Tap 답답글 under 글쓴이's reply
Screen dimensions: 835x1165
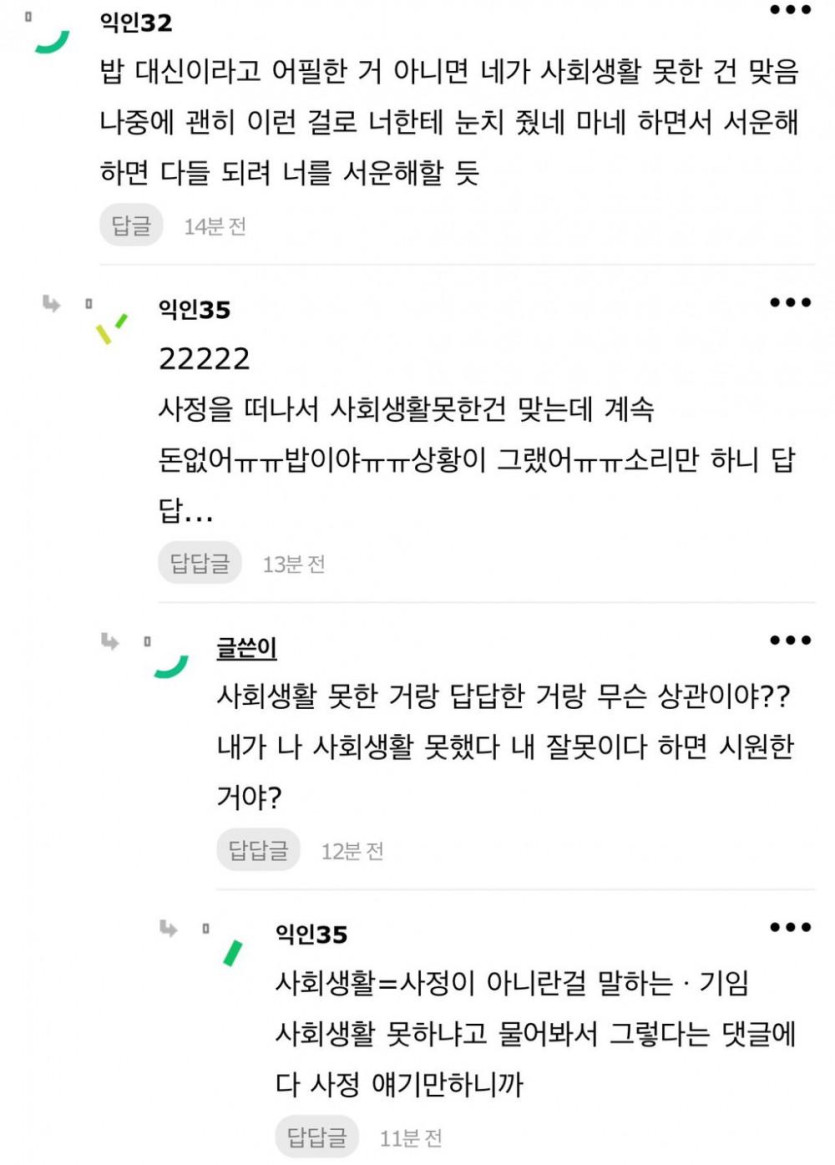click(258, 850)
